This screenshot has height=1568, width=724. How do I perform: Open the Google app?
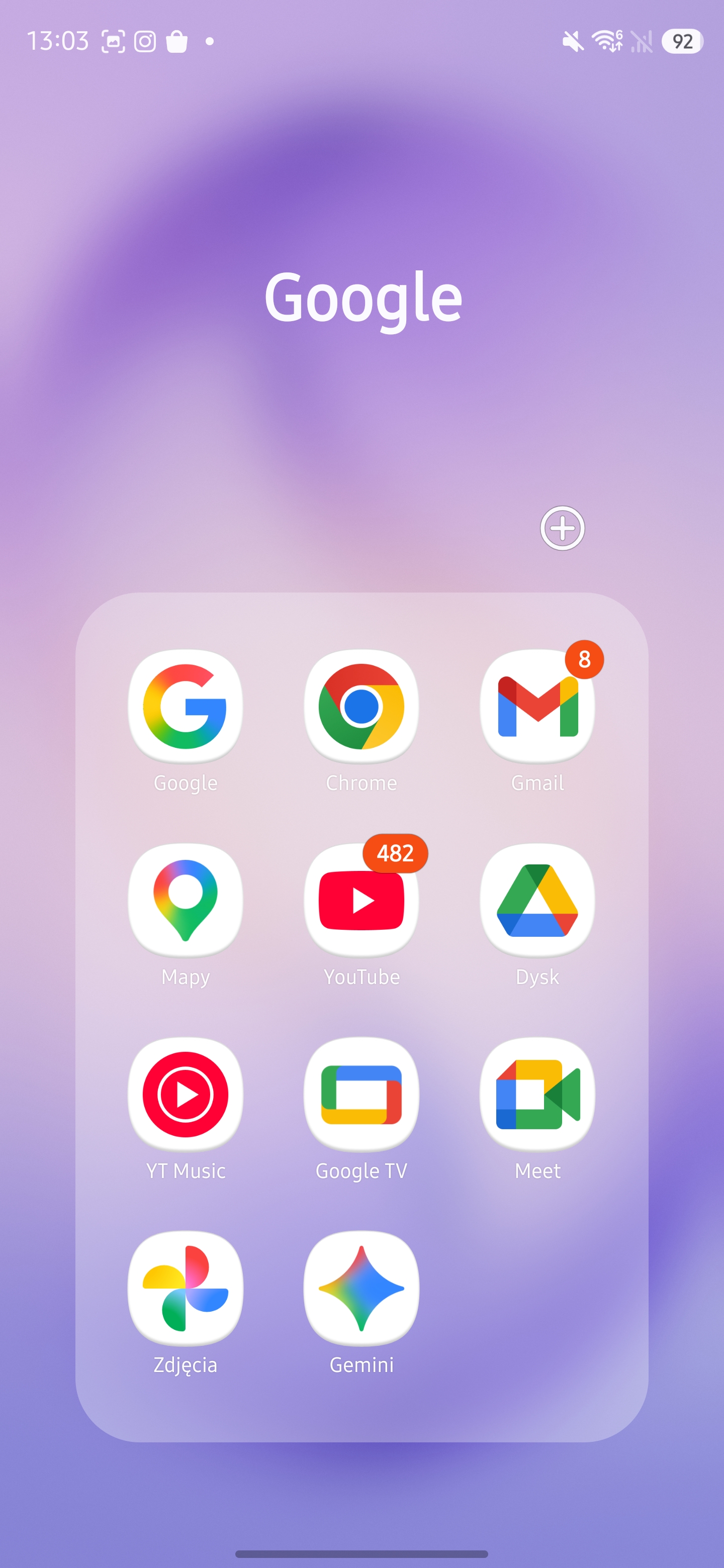185,707
